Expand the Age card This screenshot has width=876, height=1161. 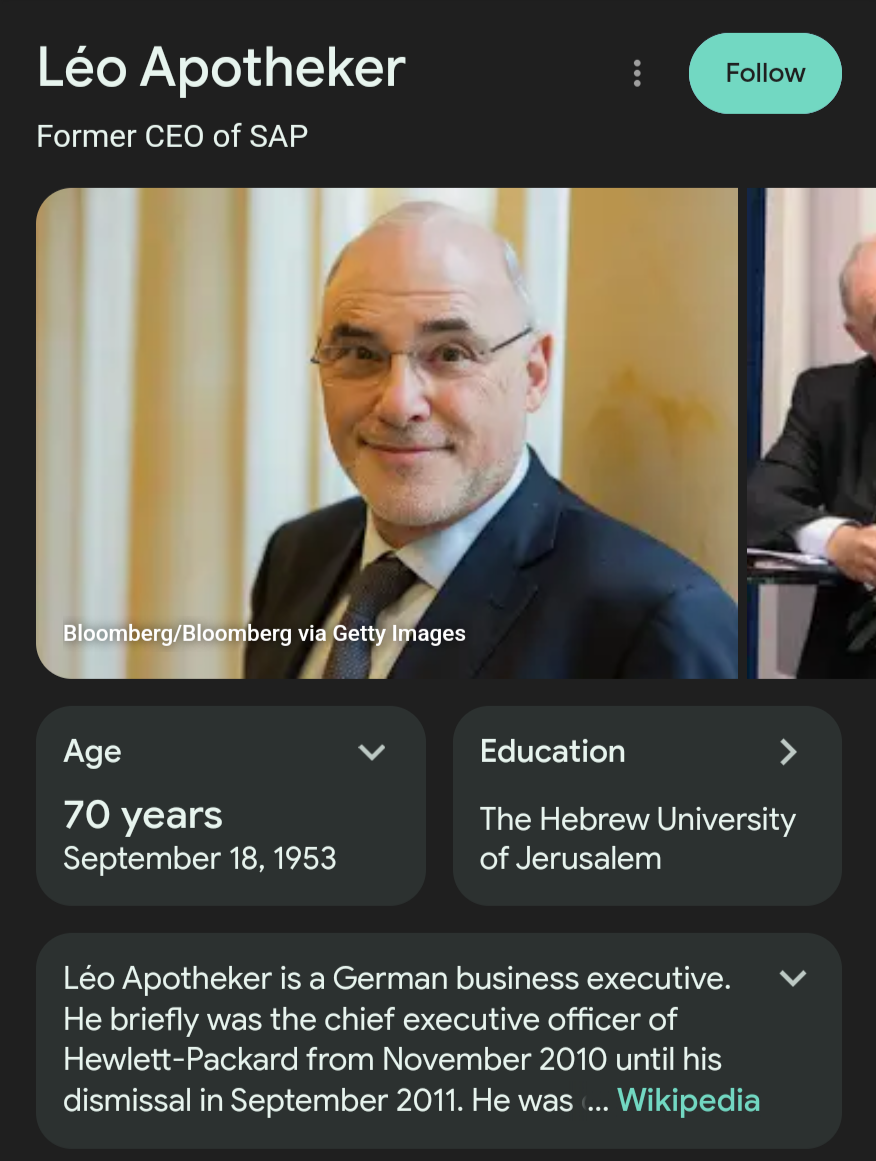coord(372,752)
